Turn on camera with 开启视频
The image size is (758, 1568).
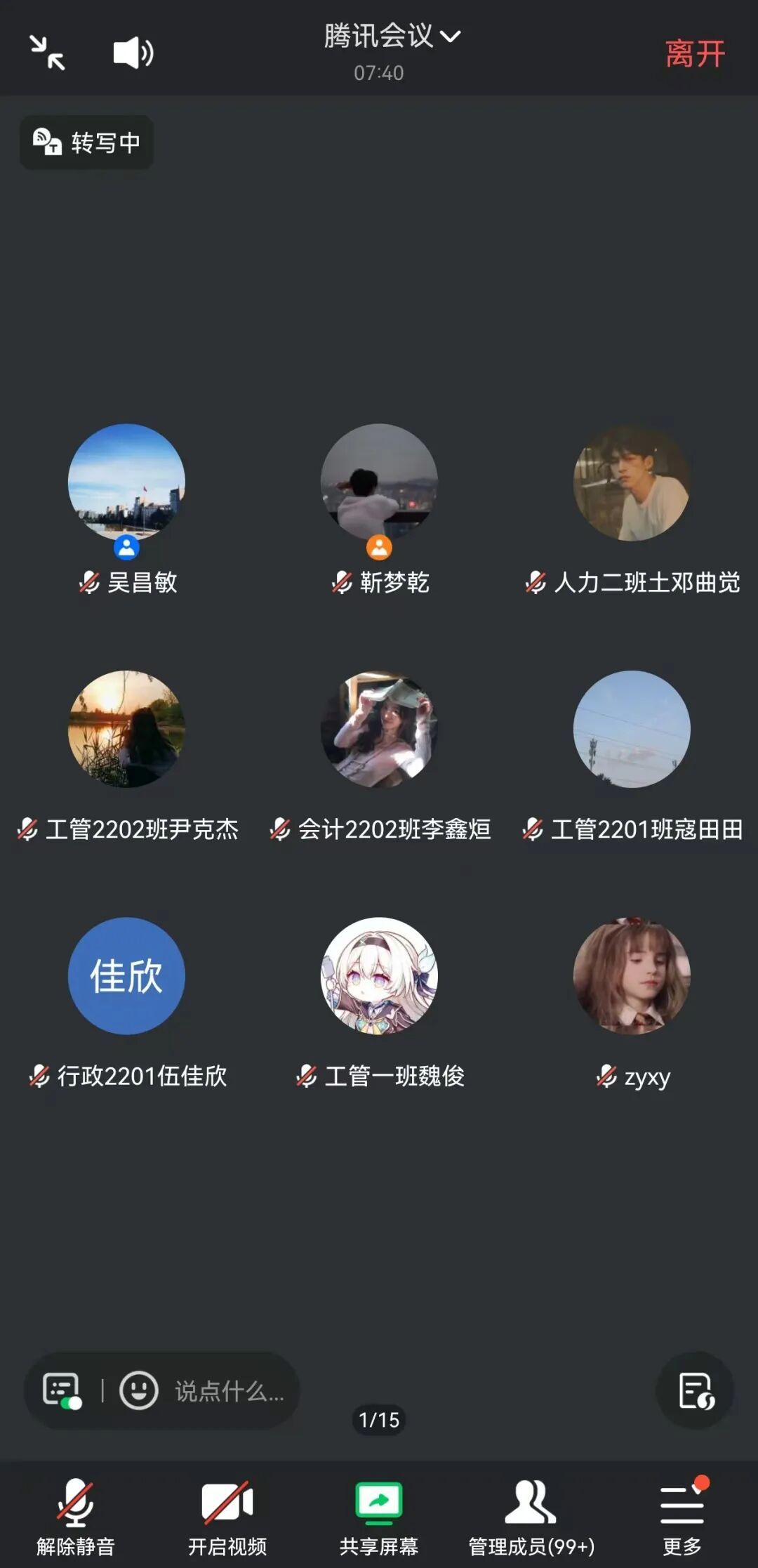[x=227, y=1515]
